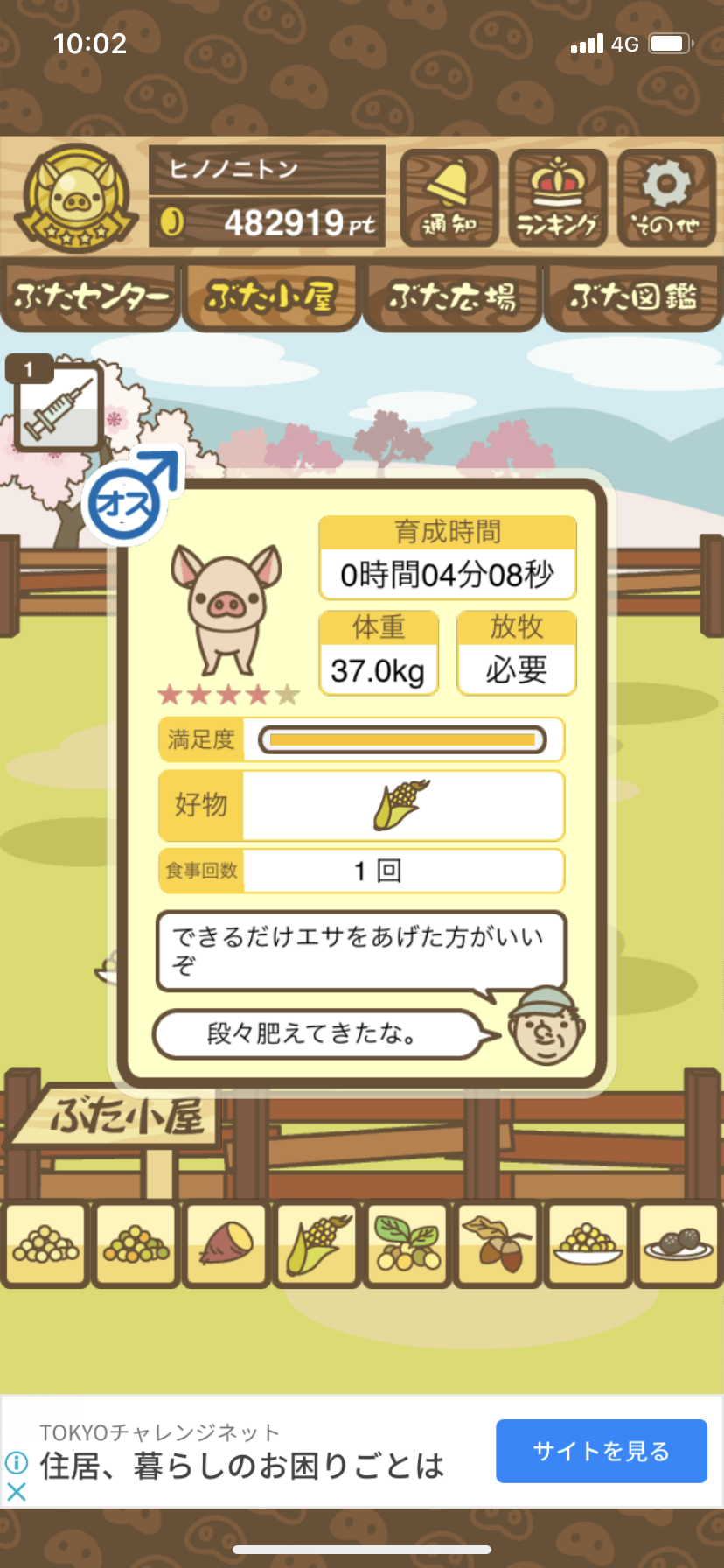Switch to the ぶた広場 tab

coord(453,297)
